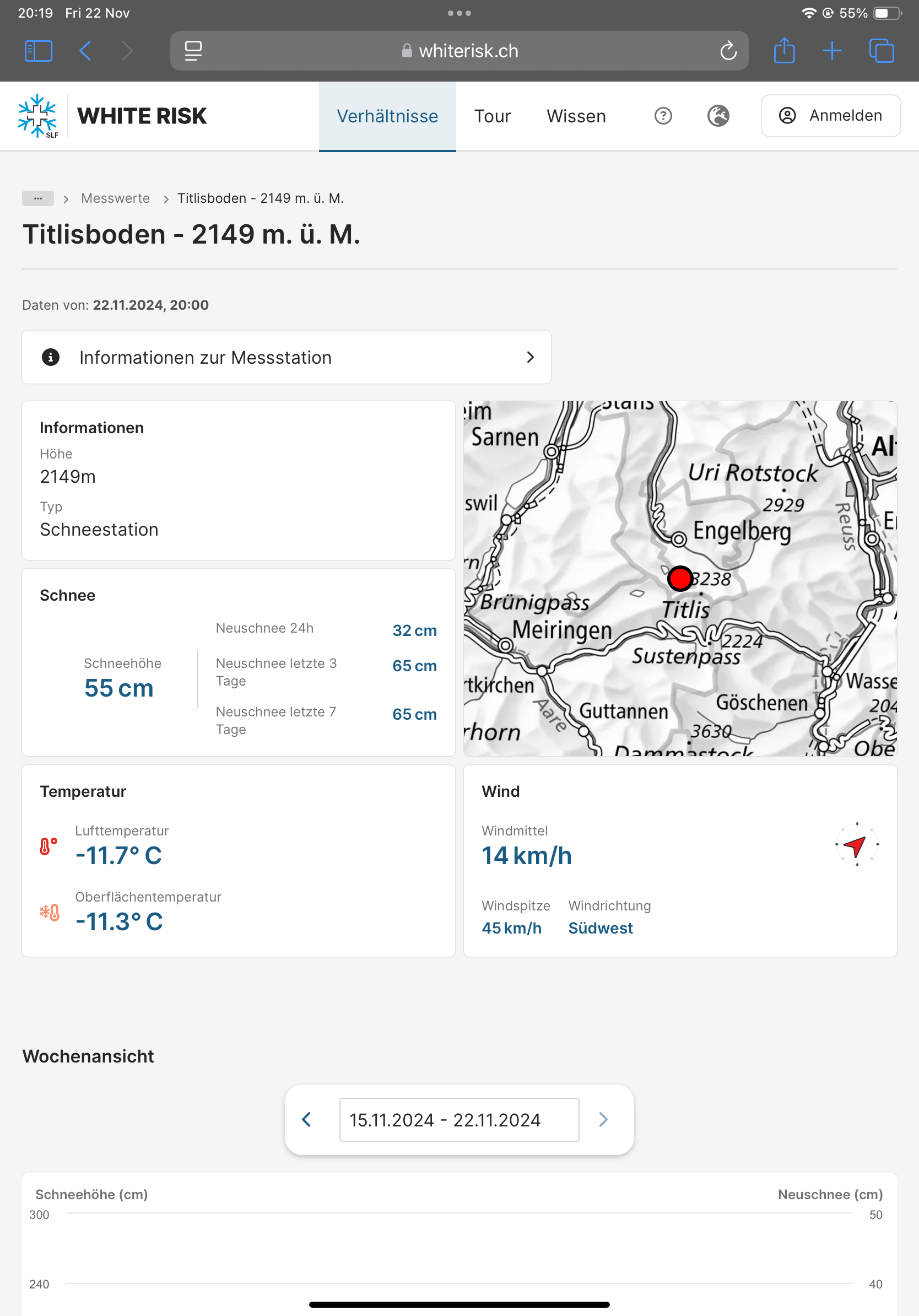This screenshot has height=1316, width=919.
Task: Tap the Anmelden login button
Action: click(x=830, y=116)
